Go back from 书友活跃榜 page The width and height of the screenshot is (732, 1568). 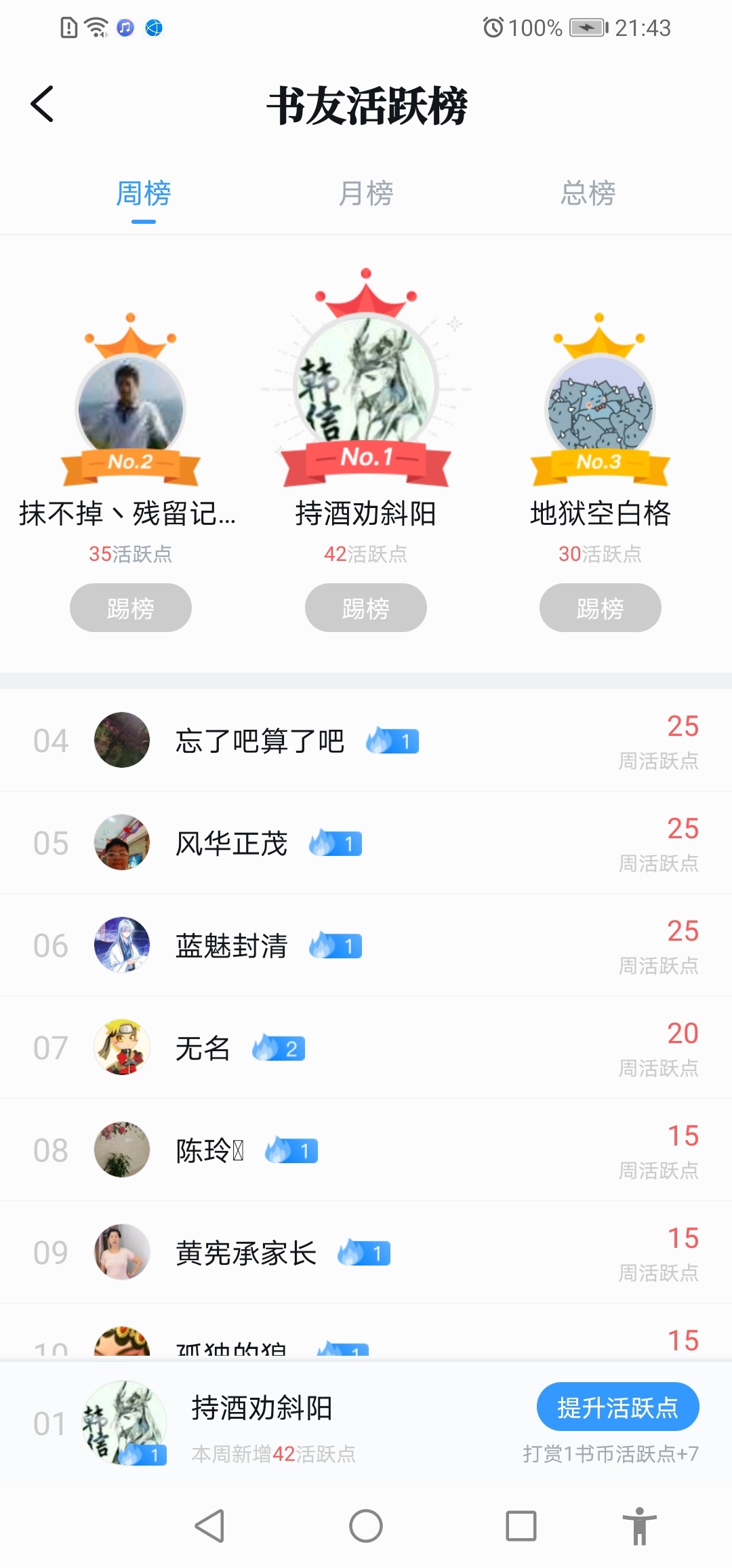coord(42,105)
